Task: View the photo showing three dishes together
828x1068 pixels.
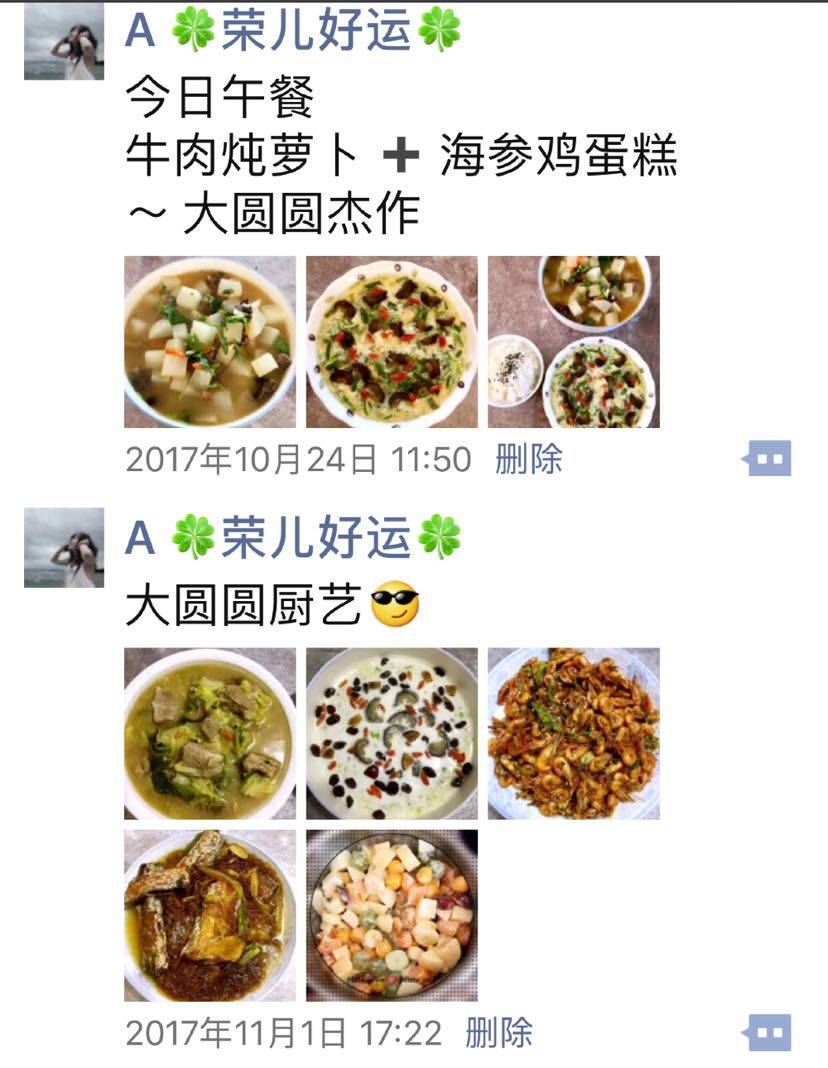Action: [574, 342]
